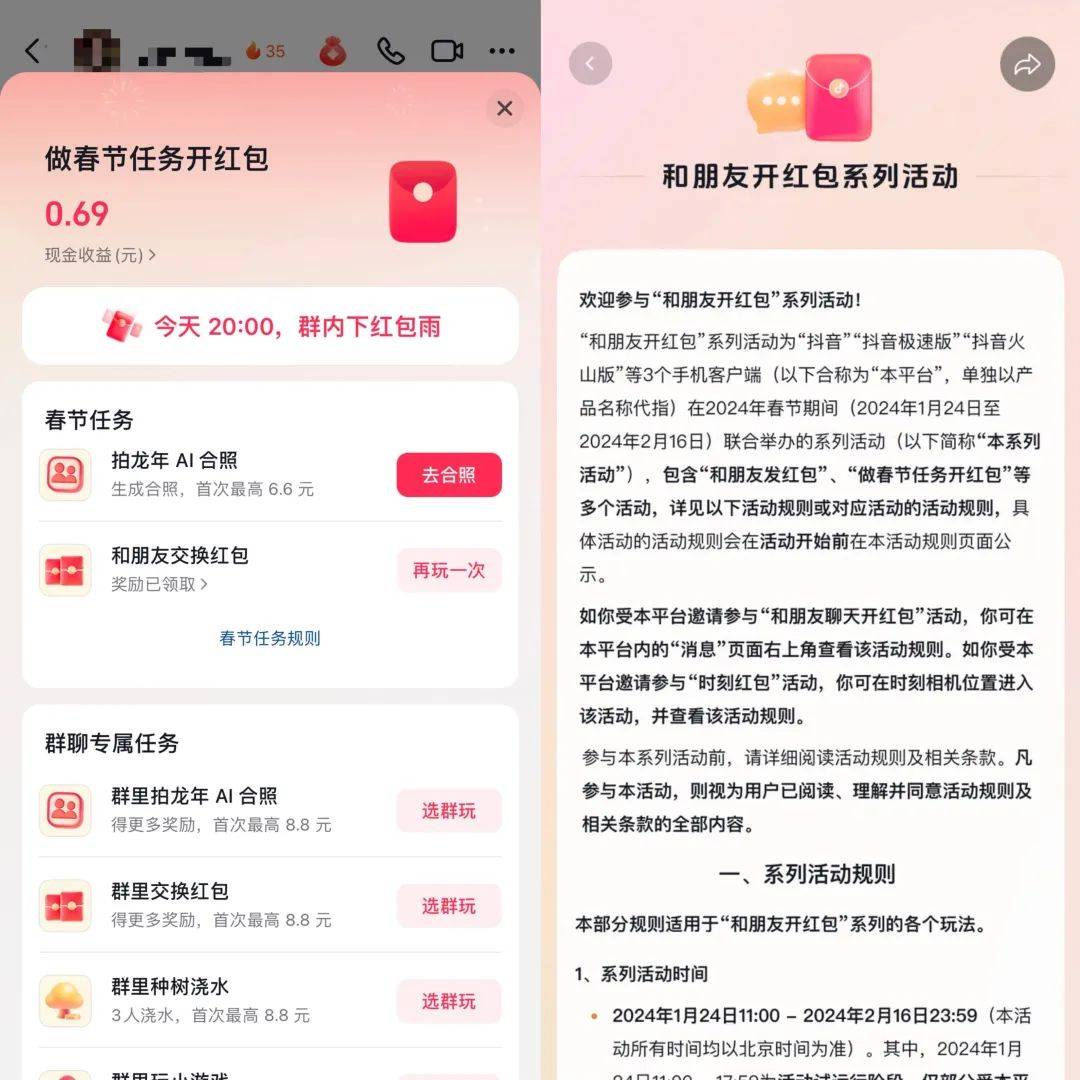
Task: Open the 今天 20:00 群内下红包雨 banner
Action: tap(270, 326)
